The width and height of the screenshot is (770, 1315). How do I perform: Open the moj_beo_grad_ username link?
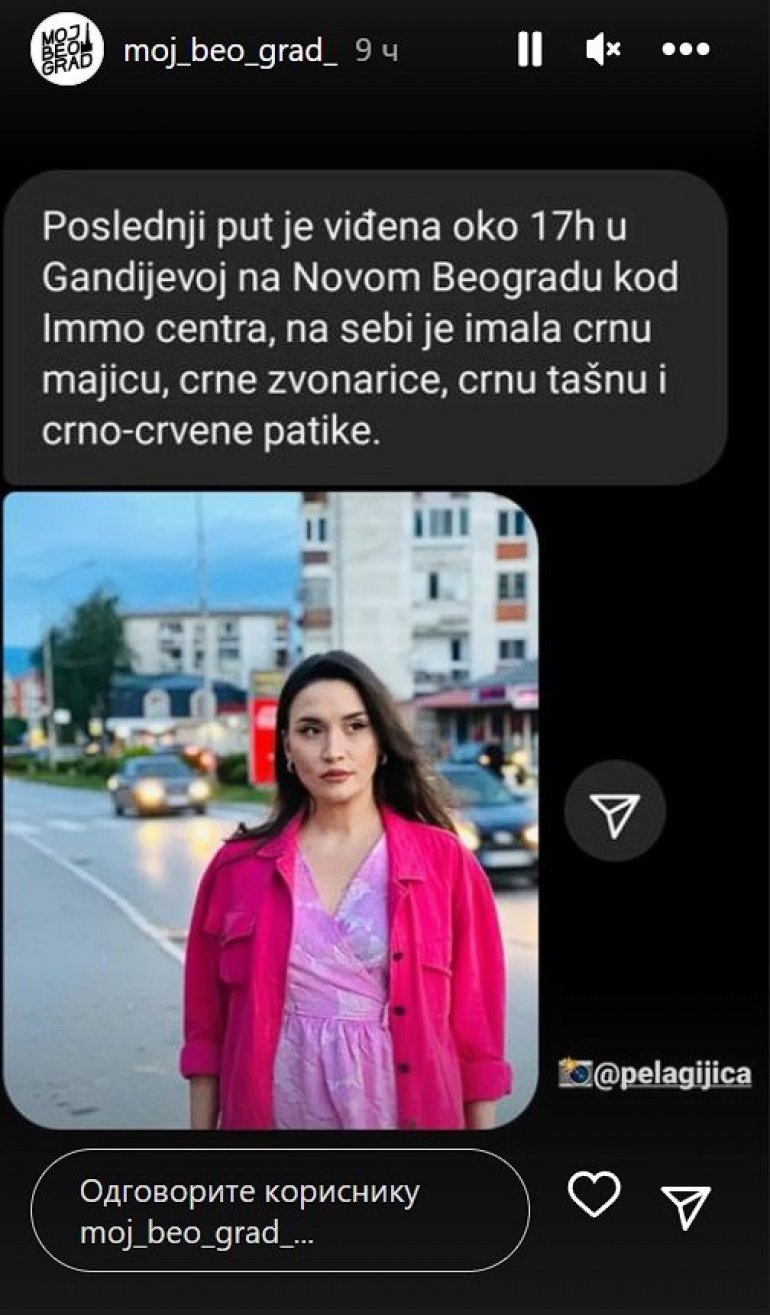230,52
